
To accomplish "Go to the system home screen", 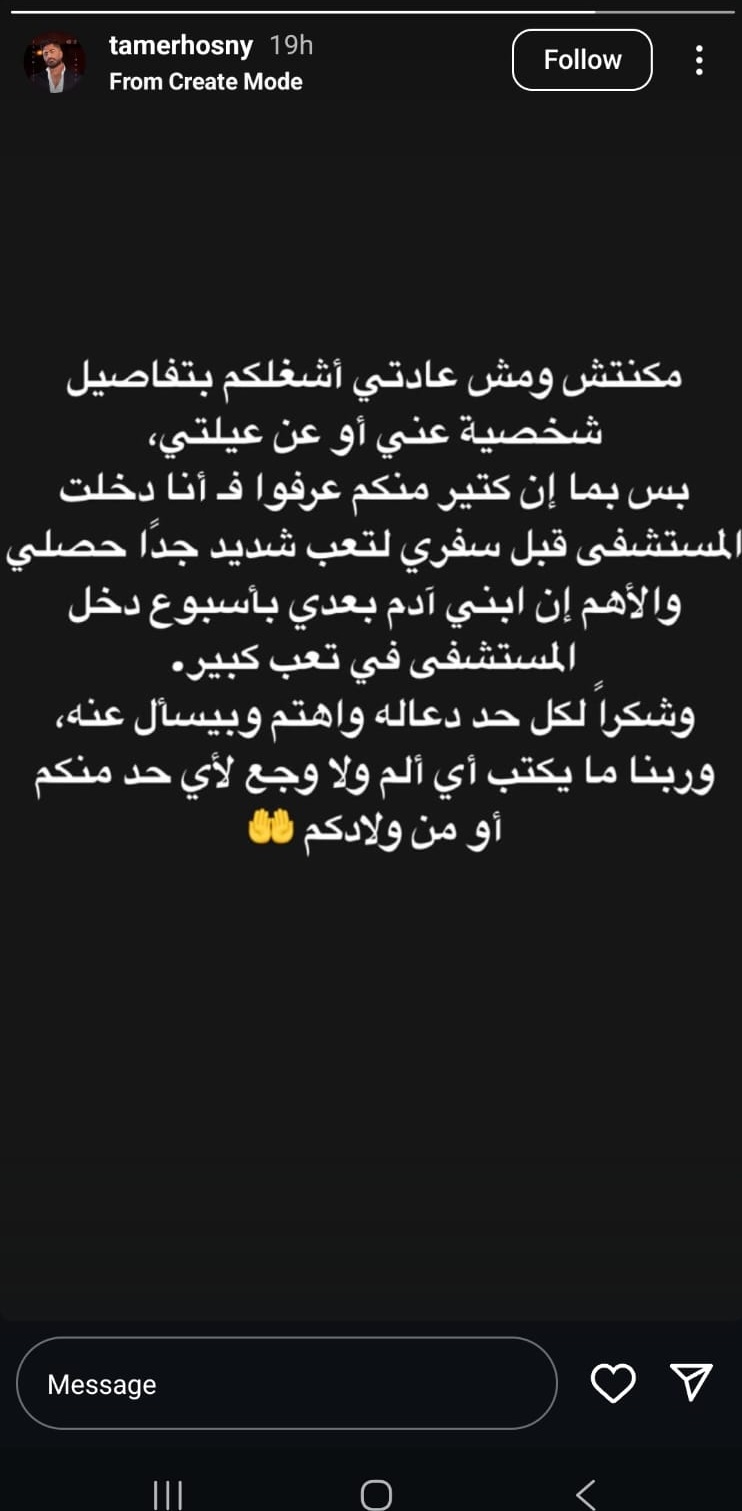I will pos(376,1494).
